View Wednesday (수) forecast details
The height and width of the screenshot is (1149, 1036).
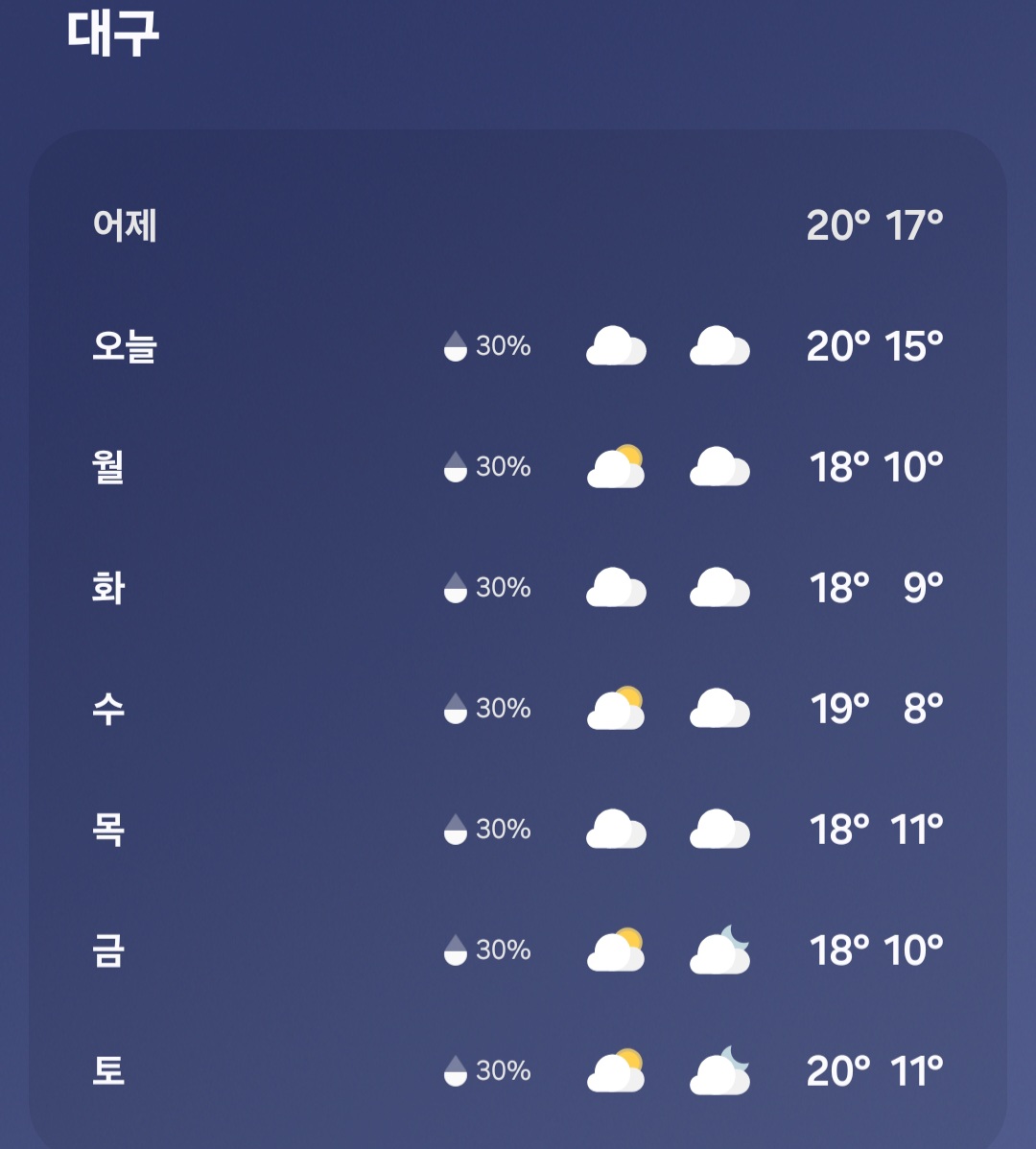point(518,709)
